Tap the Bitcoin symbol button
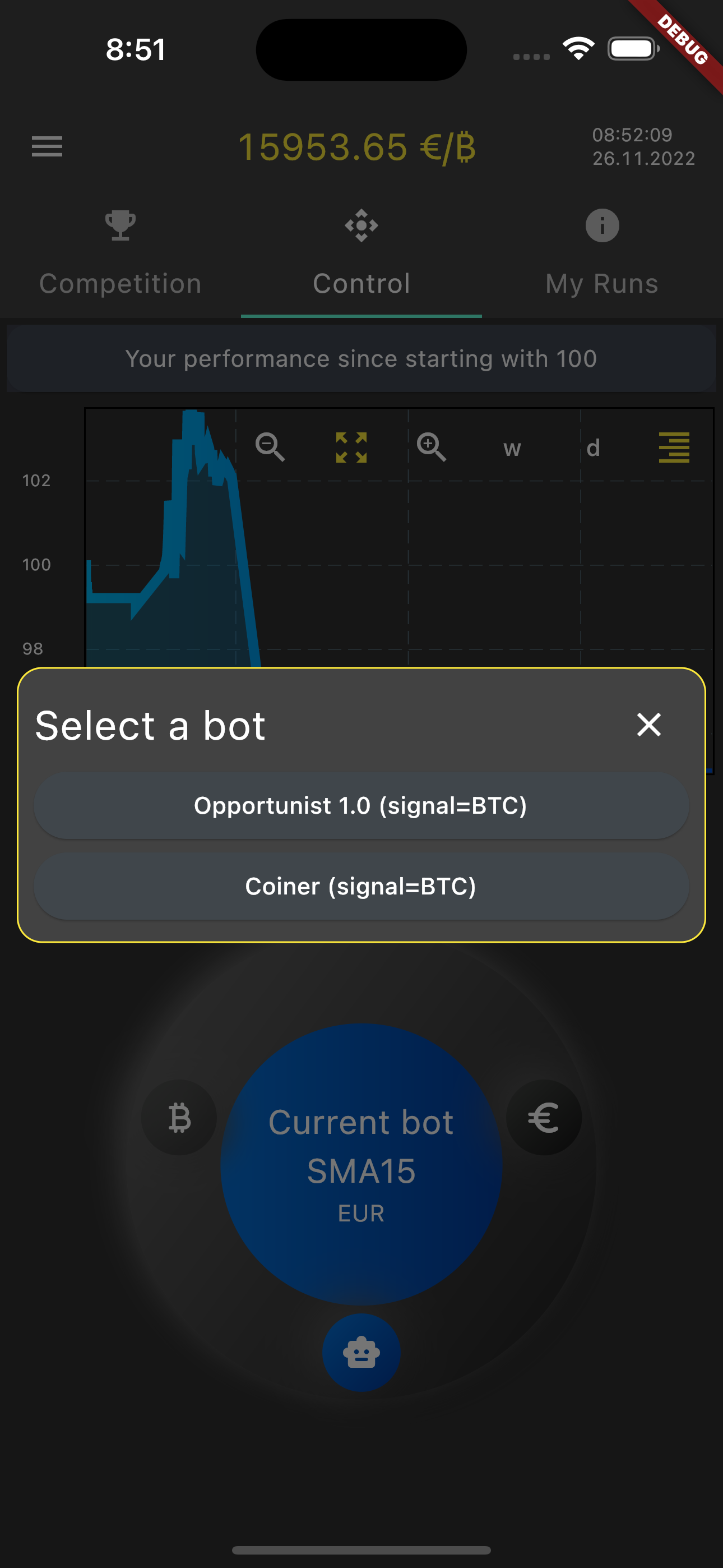The height and width of the screenshot is (1568, 723). [x=179, y=1118]
